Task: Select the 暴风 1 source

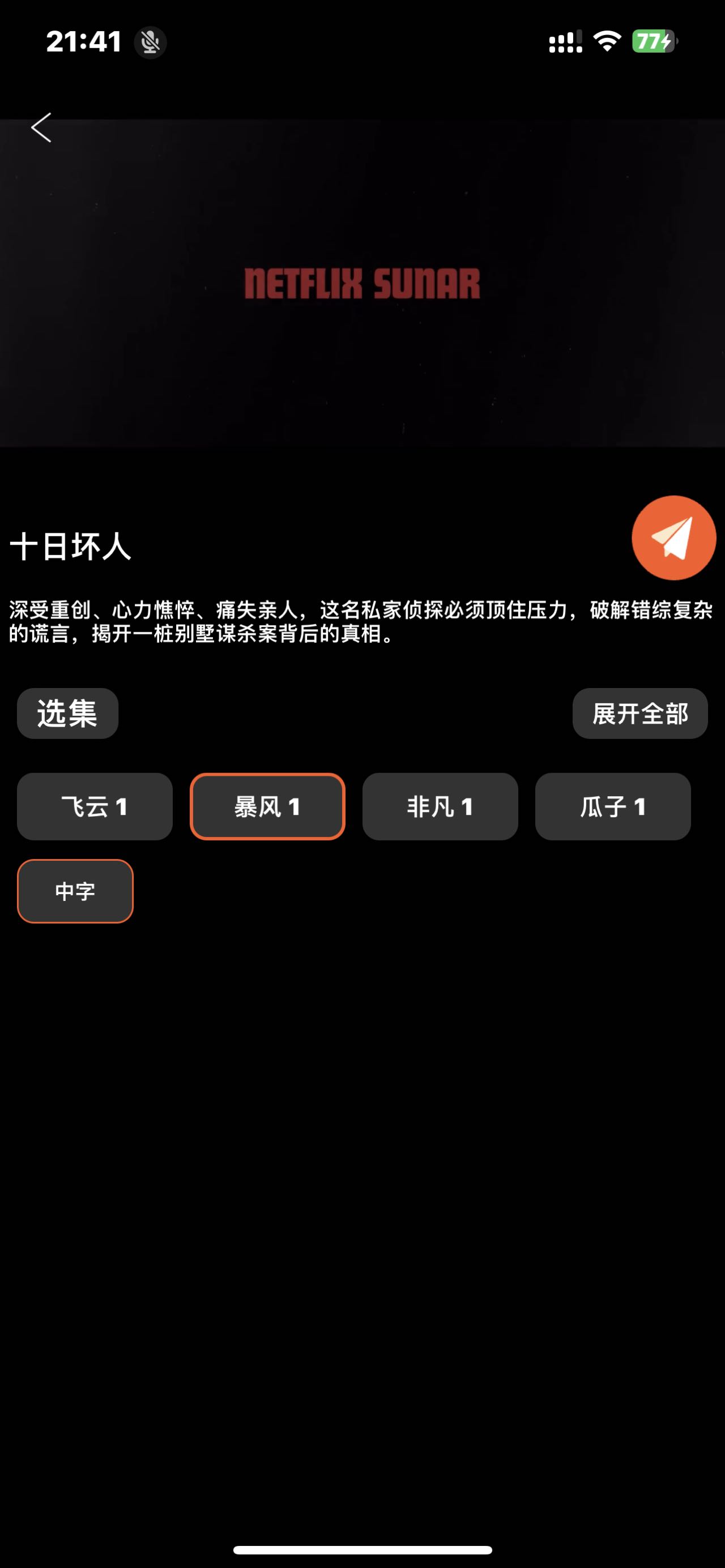Action: (267, 806)
